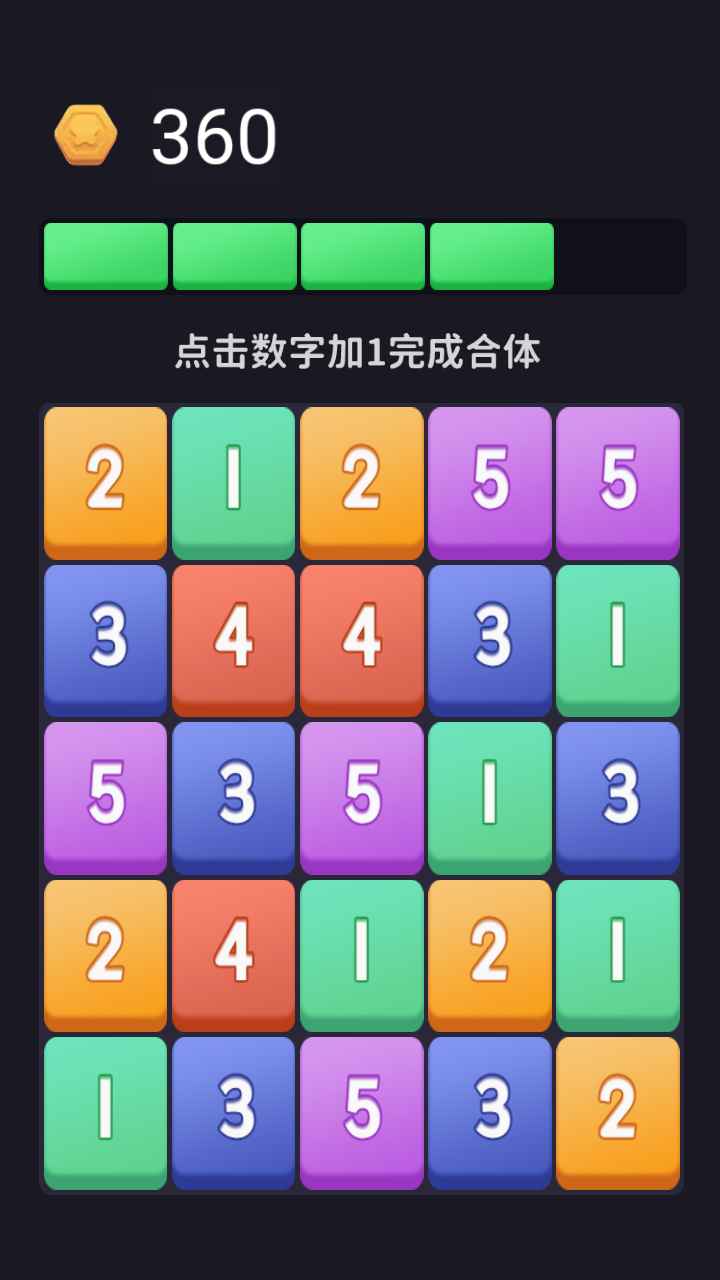Tap the green 1 tile between two orange 2 tiles
This screenshot has height=1280, width=720.
point(233,482)
